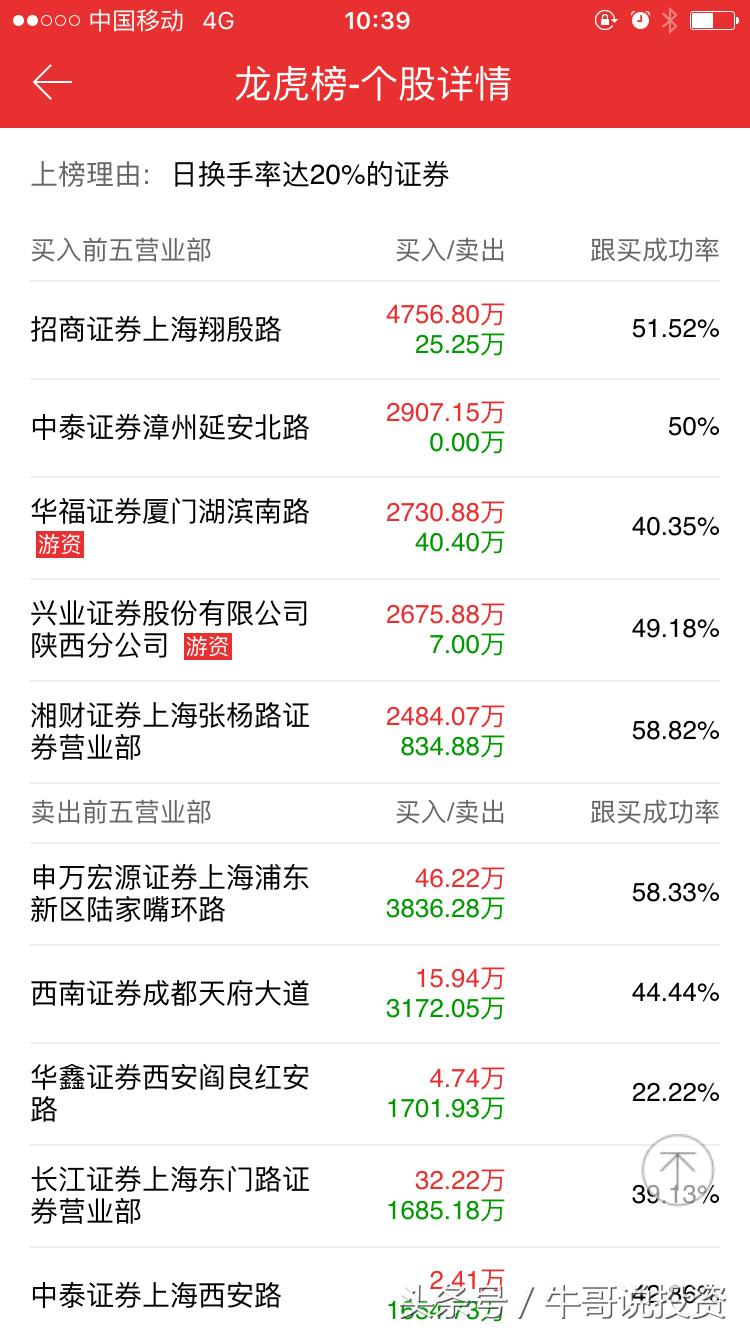Viewport: 750px width, 1334px height.
Task: Select the 龙虎榜-个股详情 title
Action: tap(375, 87)
